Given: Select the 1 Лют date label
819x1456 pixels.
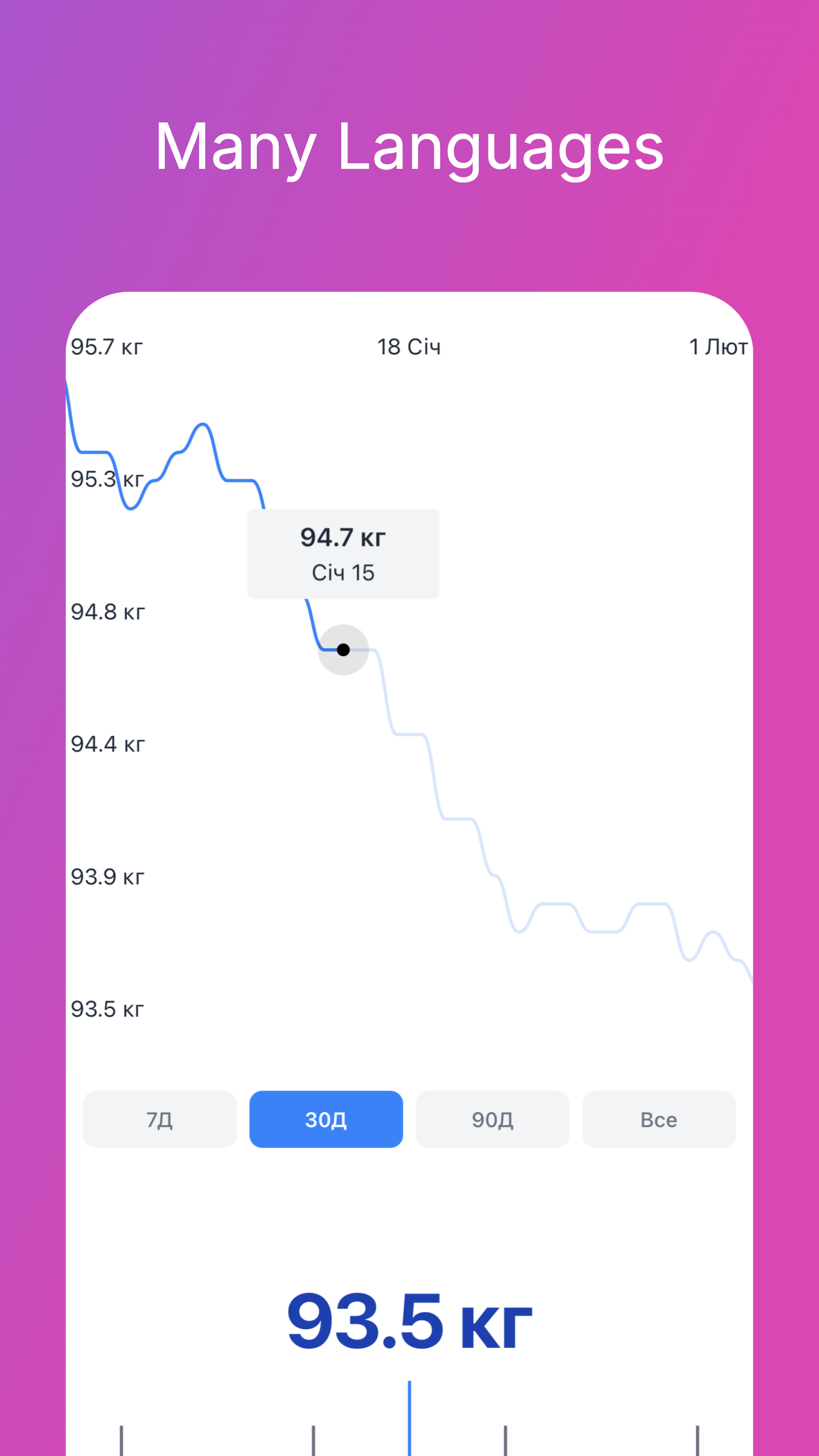Looking at the screenshot, I should click(719, 347).
